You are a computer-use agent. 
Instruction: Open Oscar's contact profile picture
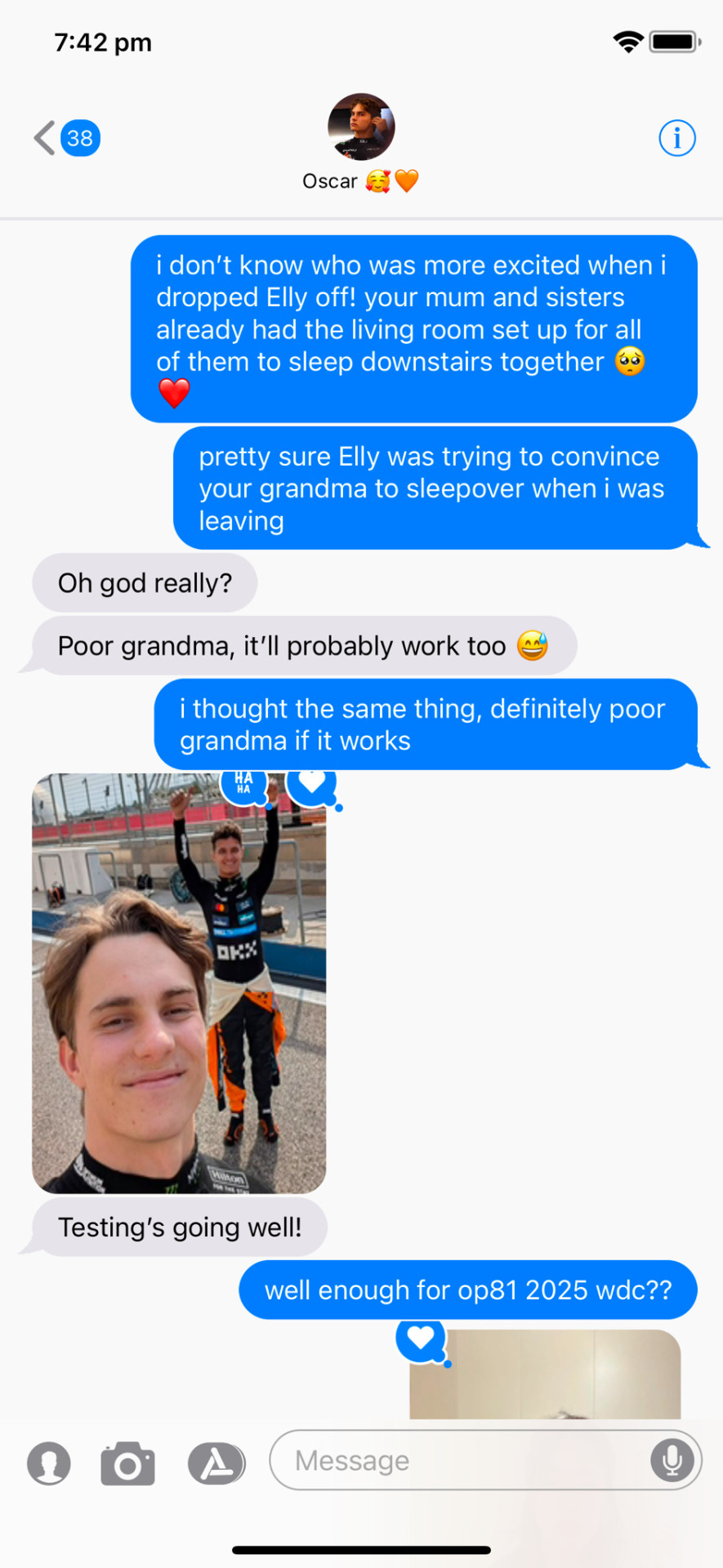click(361, 127)
